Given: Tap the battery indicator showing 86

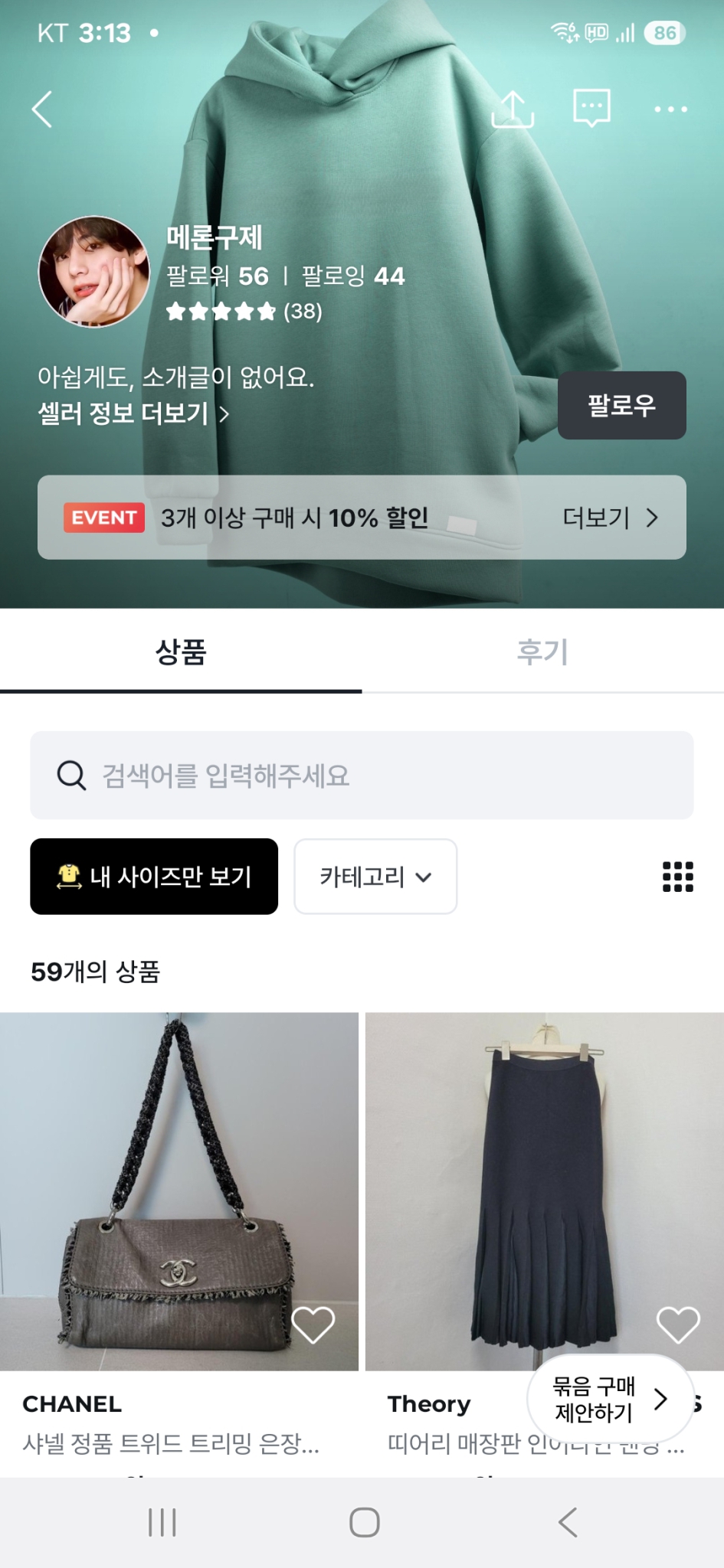Looking at the screenshot, I should click(663, 32).
